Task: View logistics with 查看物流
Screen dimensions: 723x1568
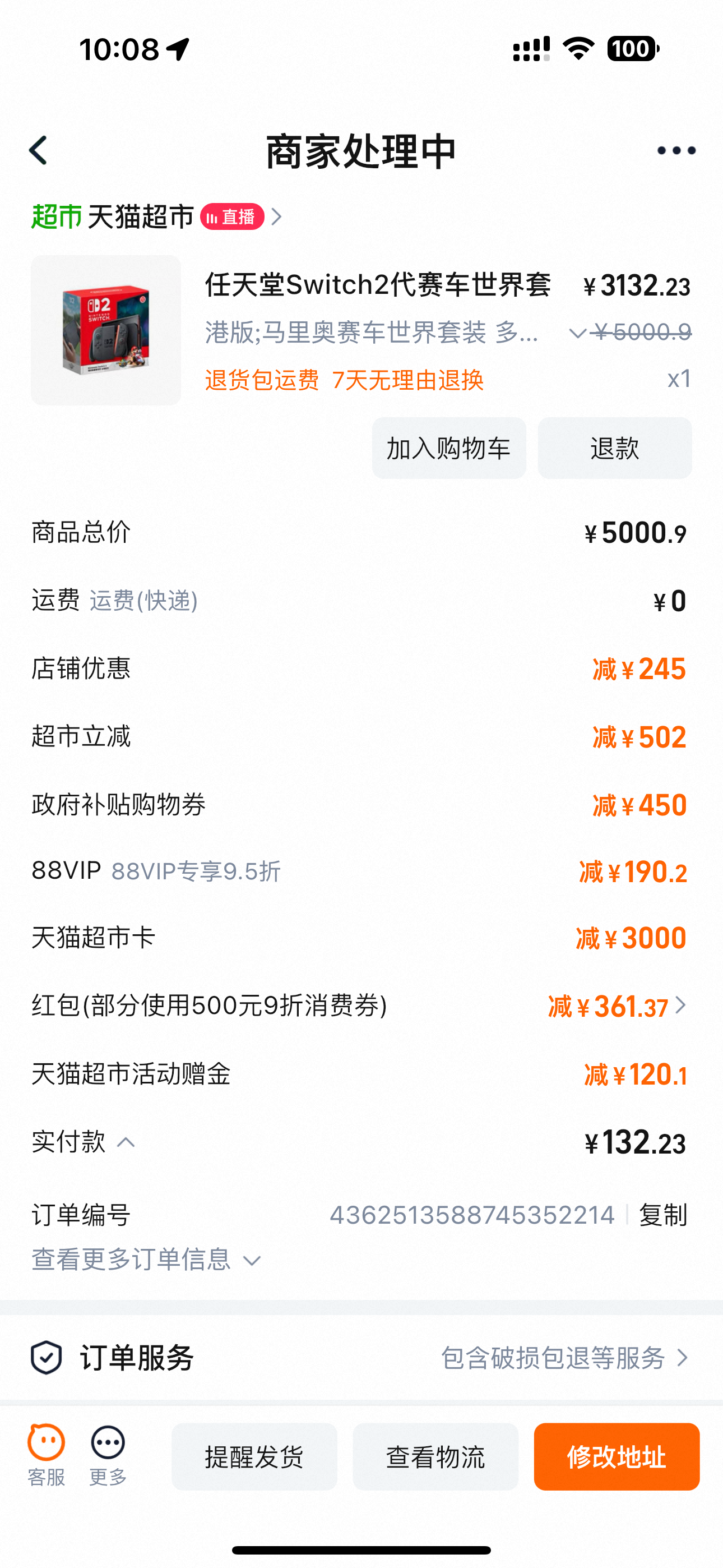Action: tap(435, 1456)
